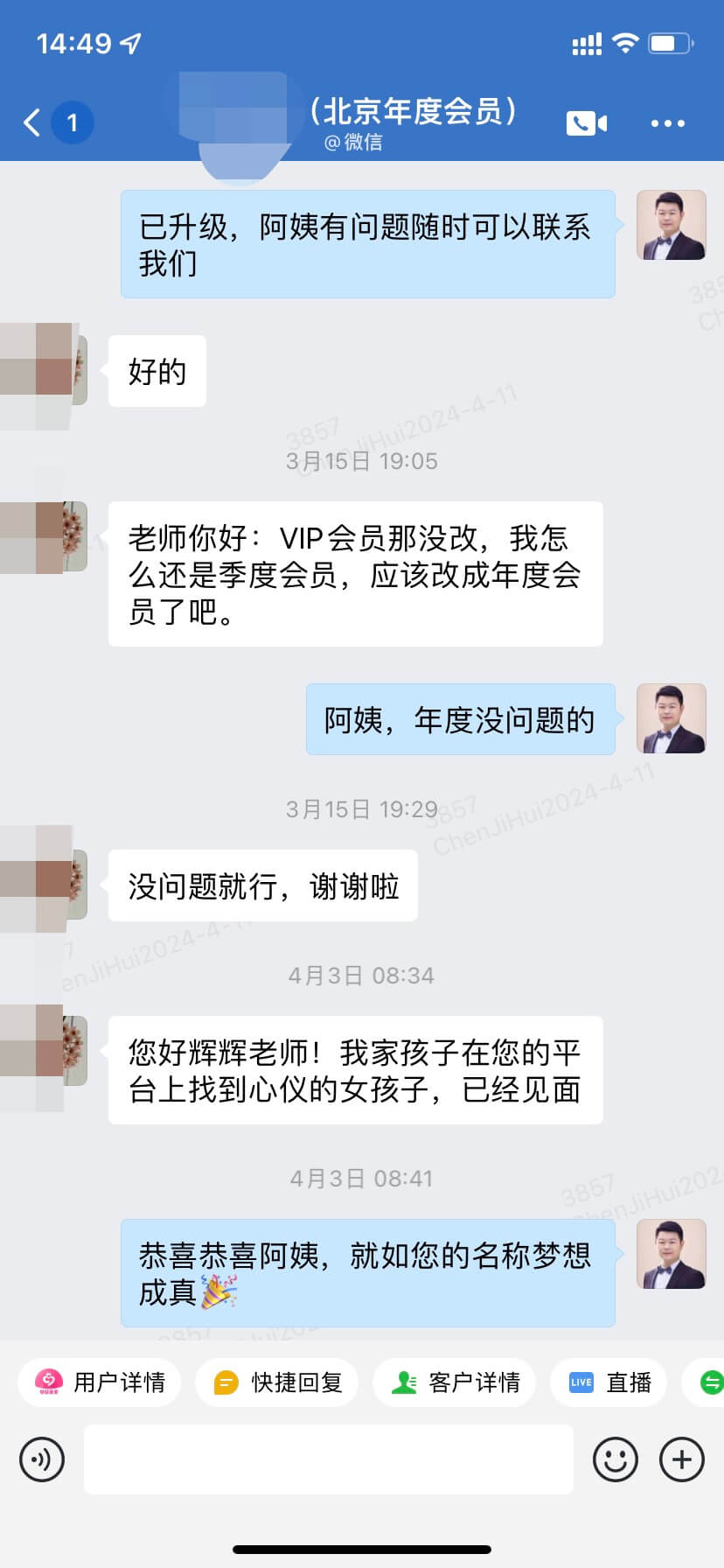
Task: Open the three-dot overflow menu
Action: pyautogui.click(x=667, y=123)
